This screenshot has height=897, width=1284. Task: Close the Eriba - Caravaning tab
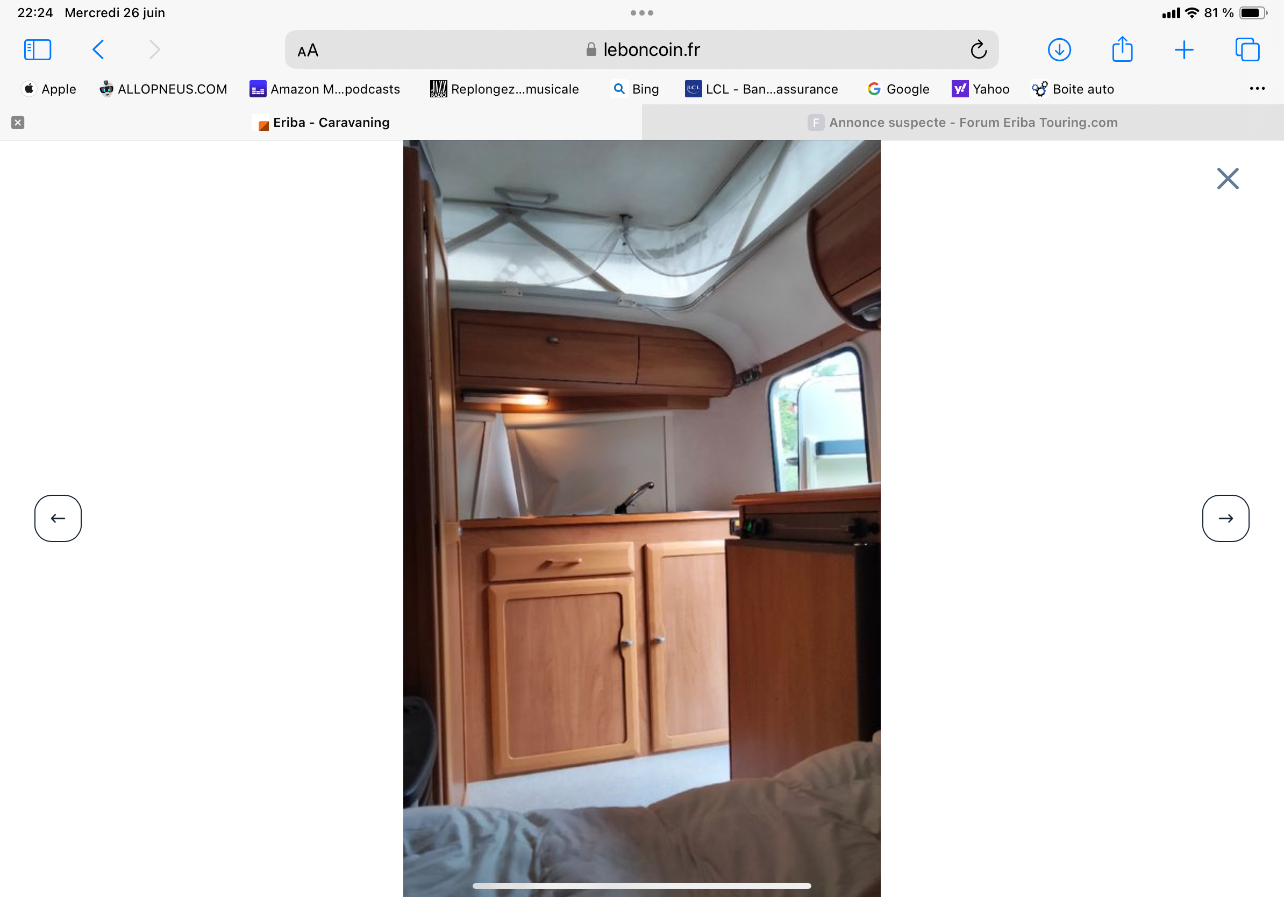[x=17, y=123]
